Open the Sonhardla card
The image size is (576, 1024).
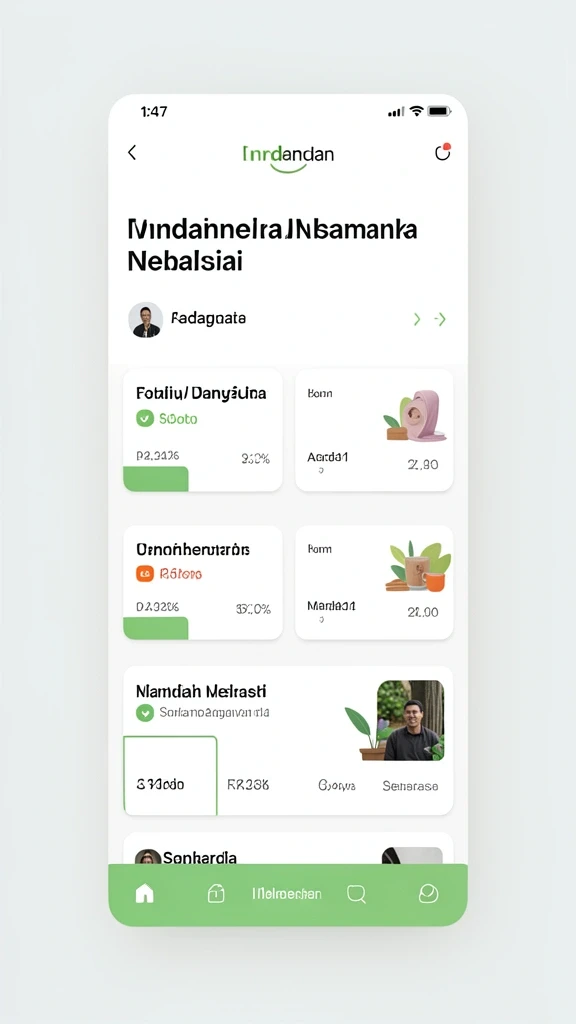pyautogui.click(x=288, y=848)
